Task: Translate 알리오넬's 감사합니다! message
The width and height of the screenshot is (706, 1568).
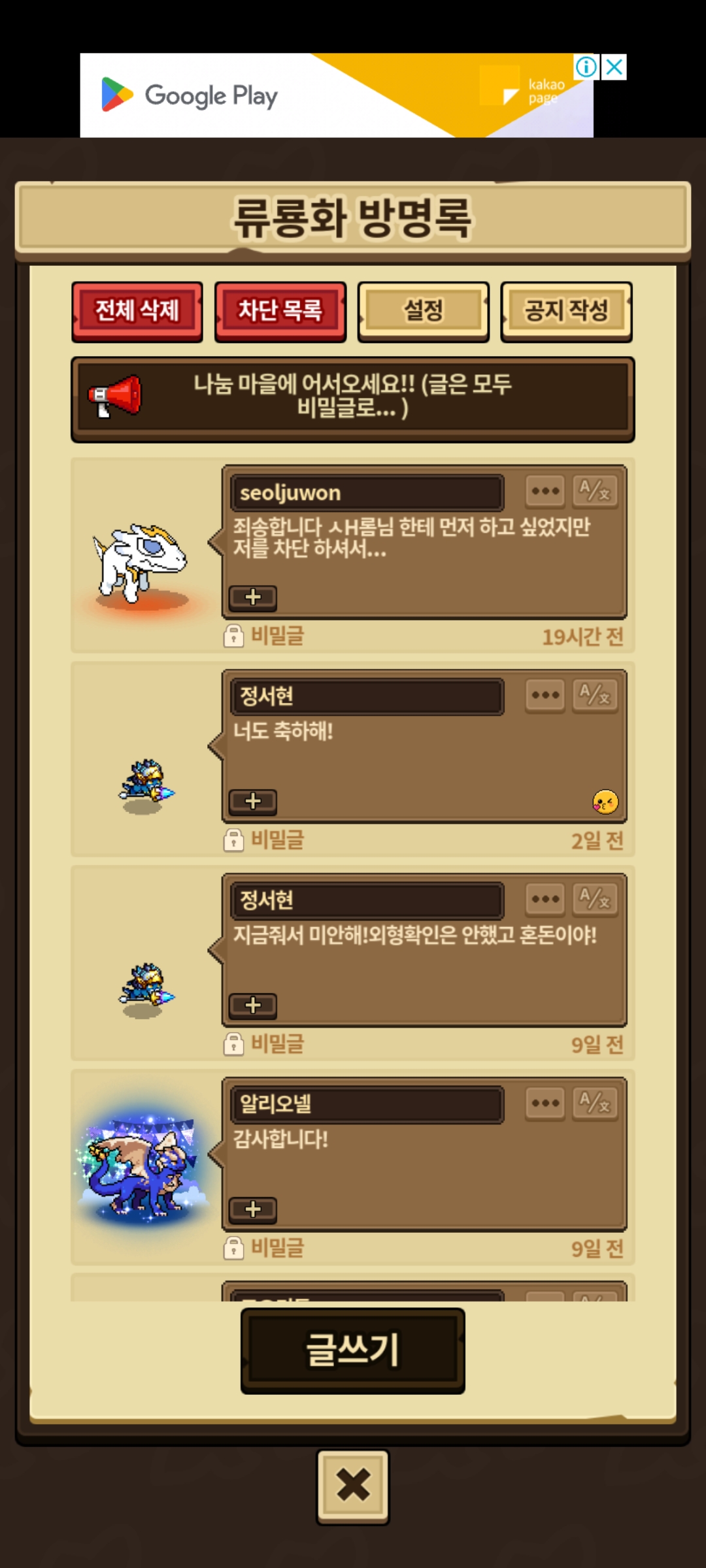Action: coord(595,1103)
